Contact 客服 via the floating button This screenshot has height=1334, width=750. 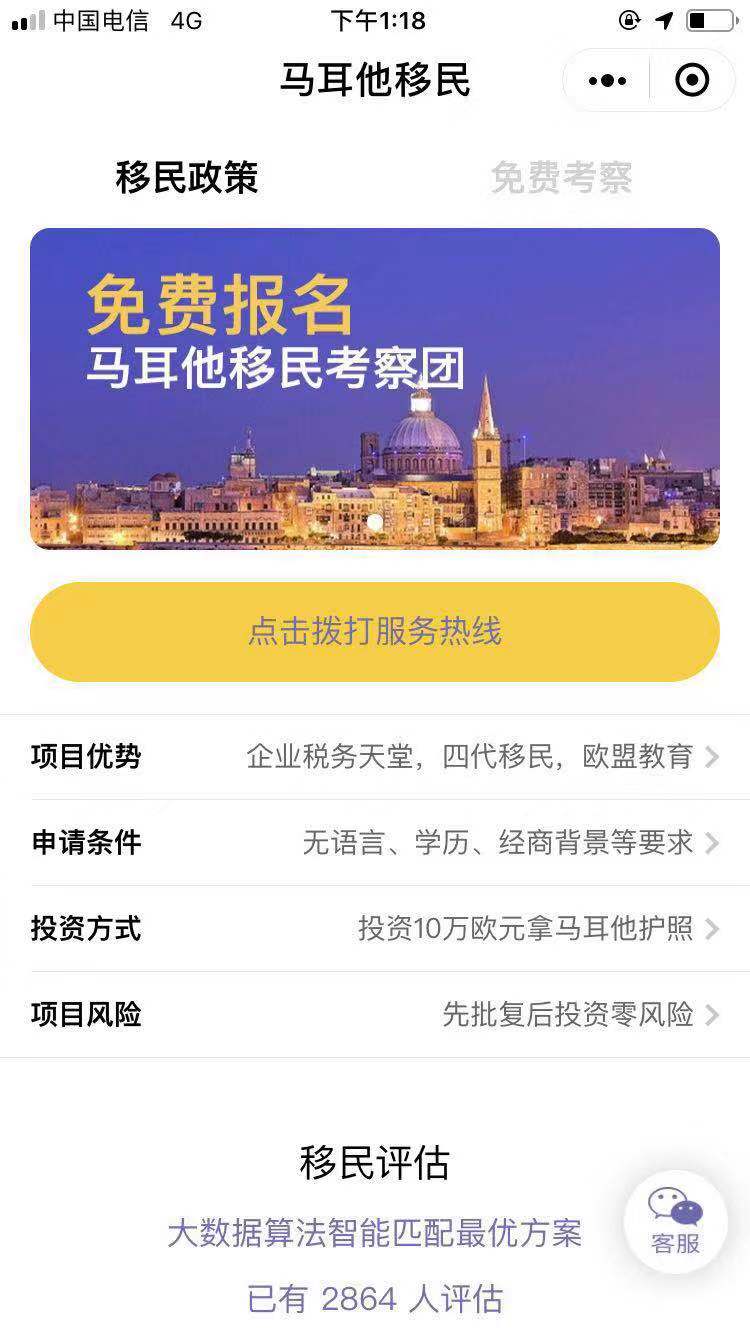[x=676, y=1221]
